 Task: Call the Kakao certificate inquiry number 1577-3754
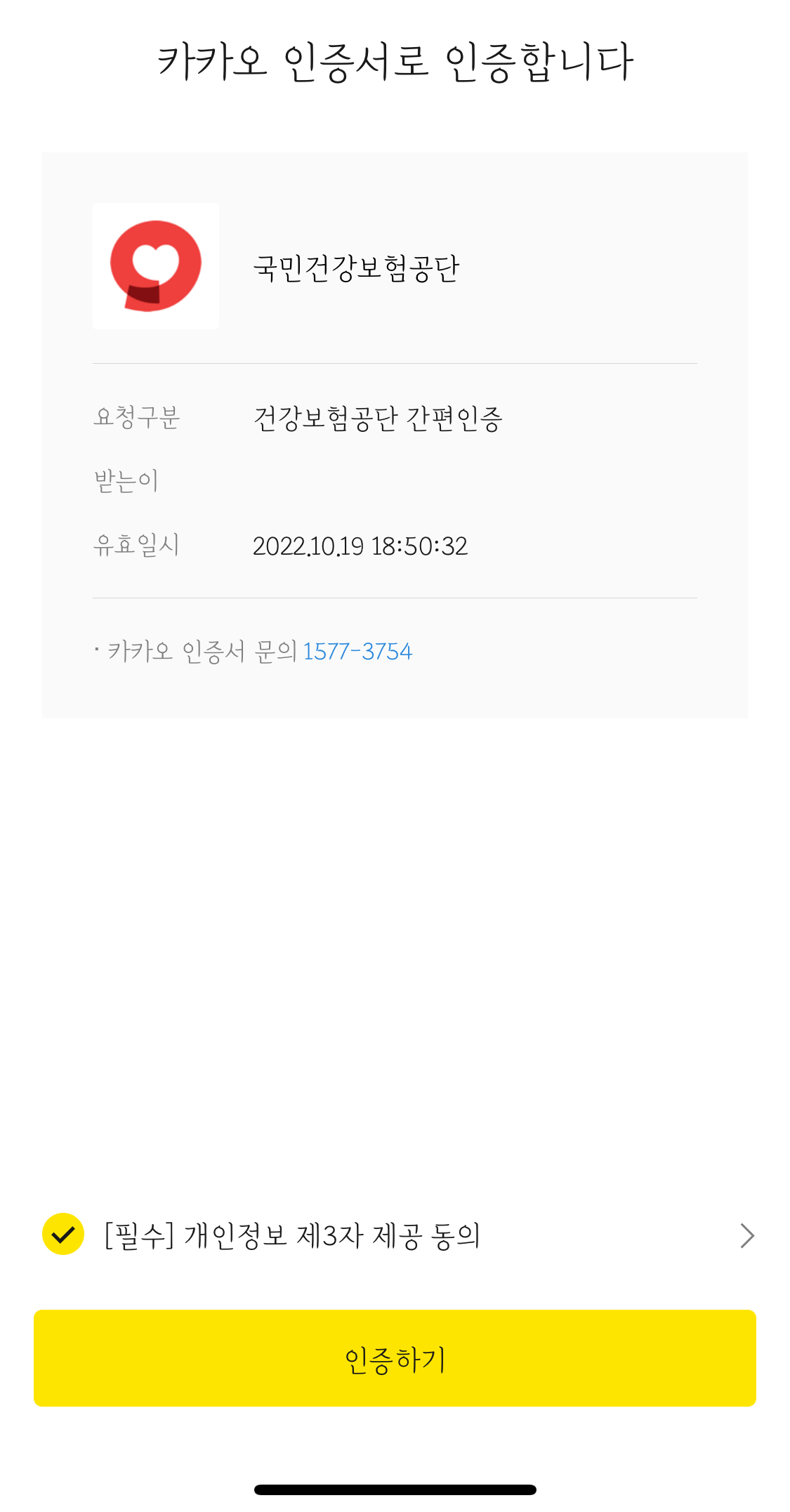[357, 651]
